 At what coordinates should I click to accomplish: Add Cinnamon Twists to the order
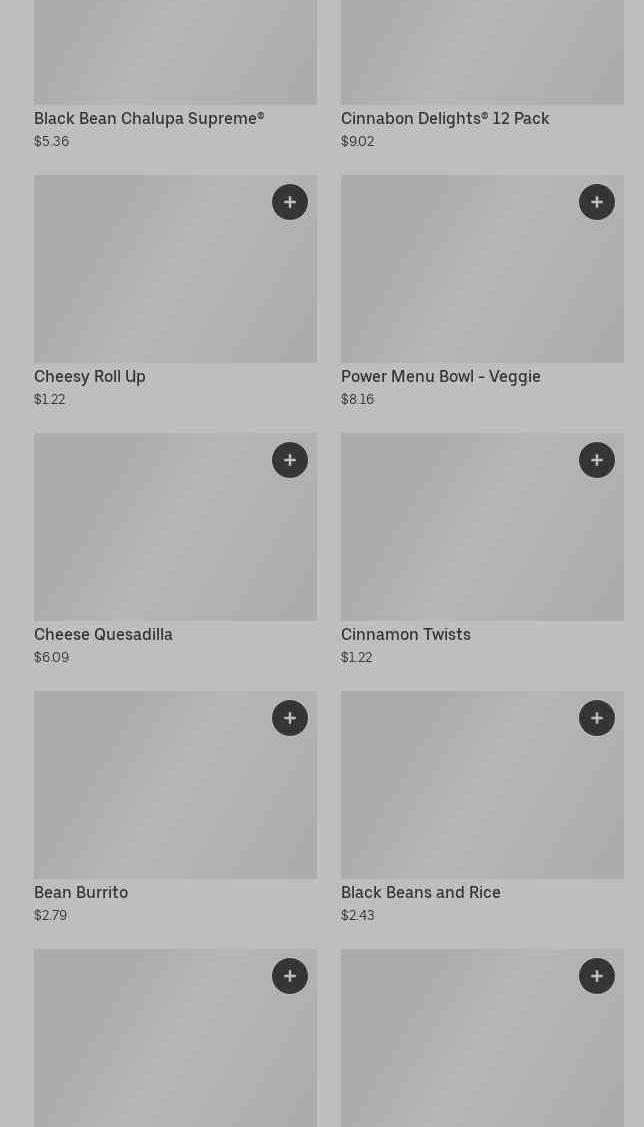[x=597, y=460]
